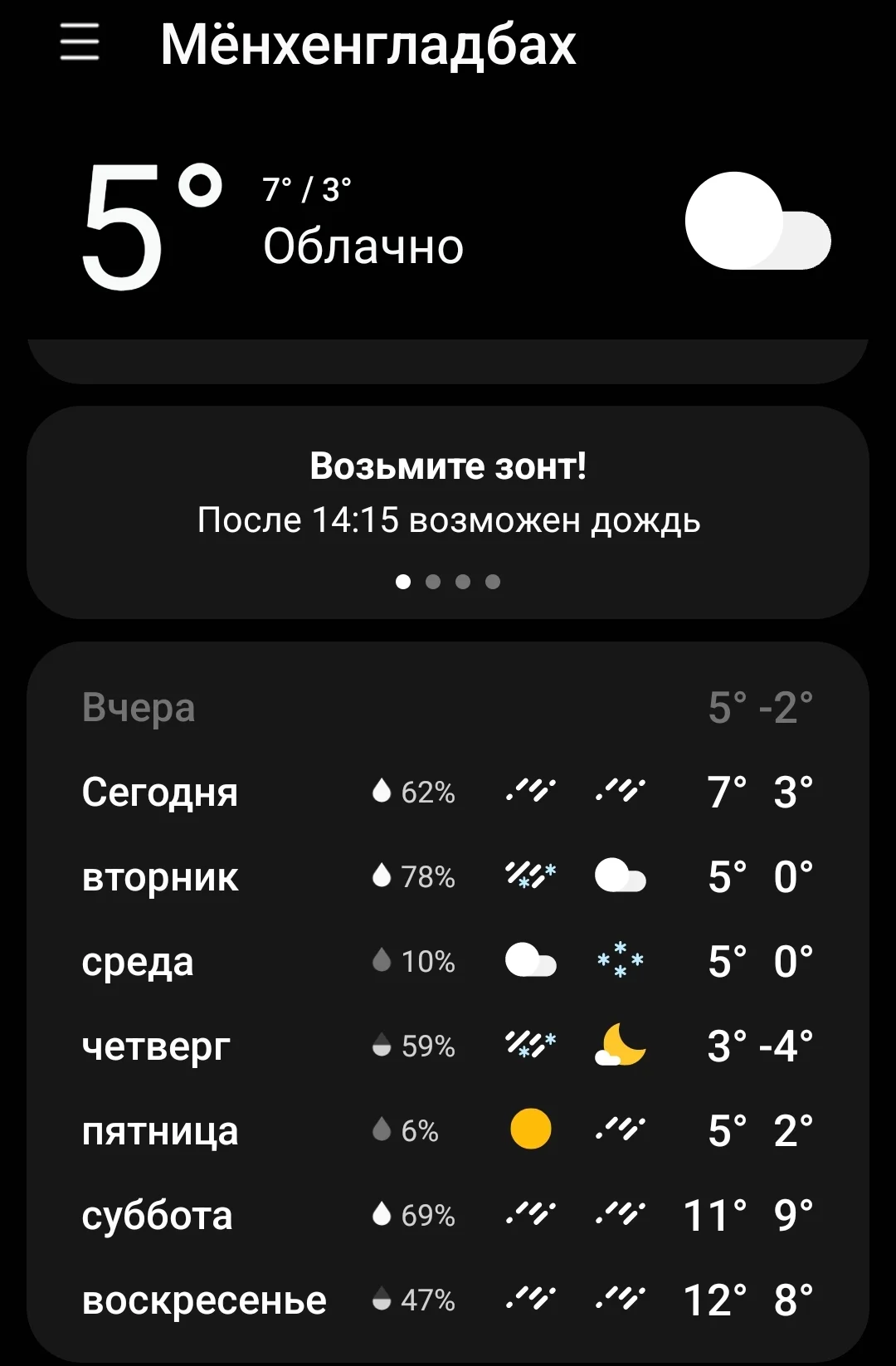Screen dimensions: 896x1366
Task: Open the umbrella rain alert card
Action: click(448, 494)
